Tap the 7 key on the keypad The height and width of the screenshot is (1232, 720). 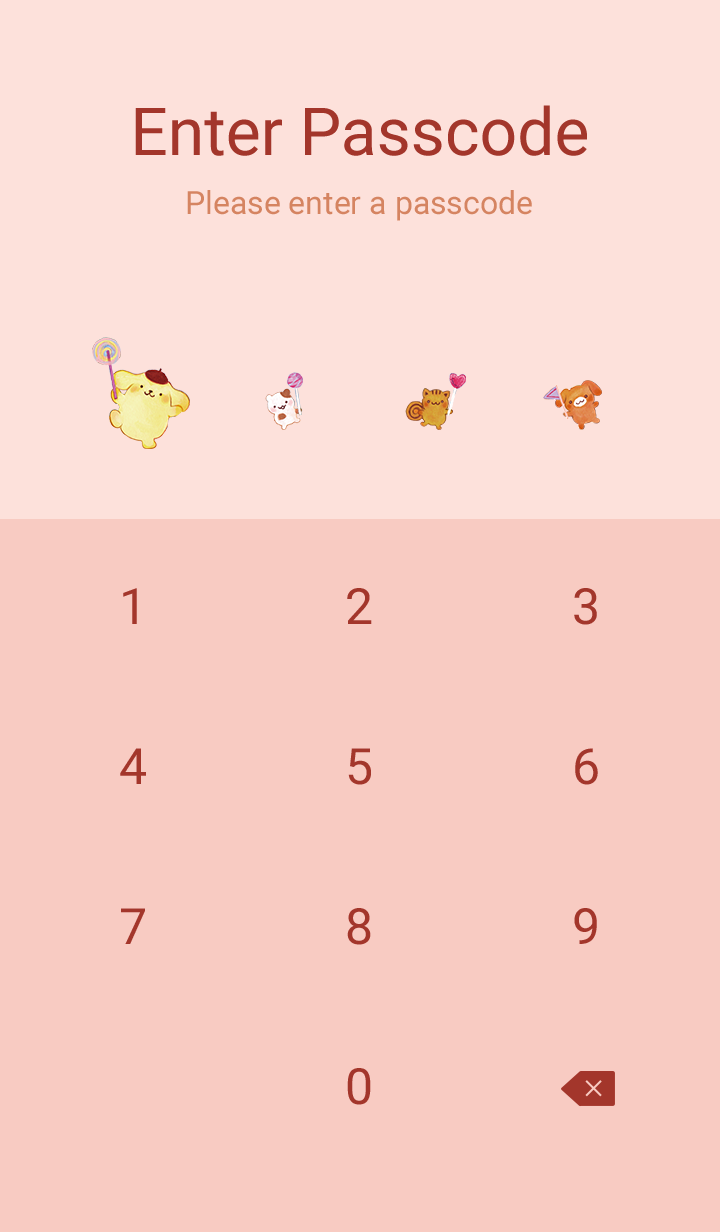[133, 927]
